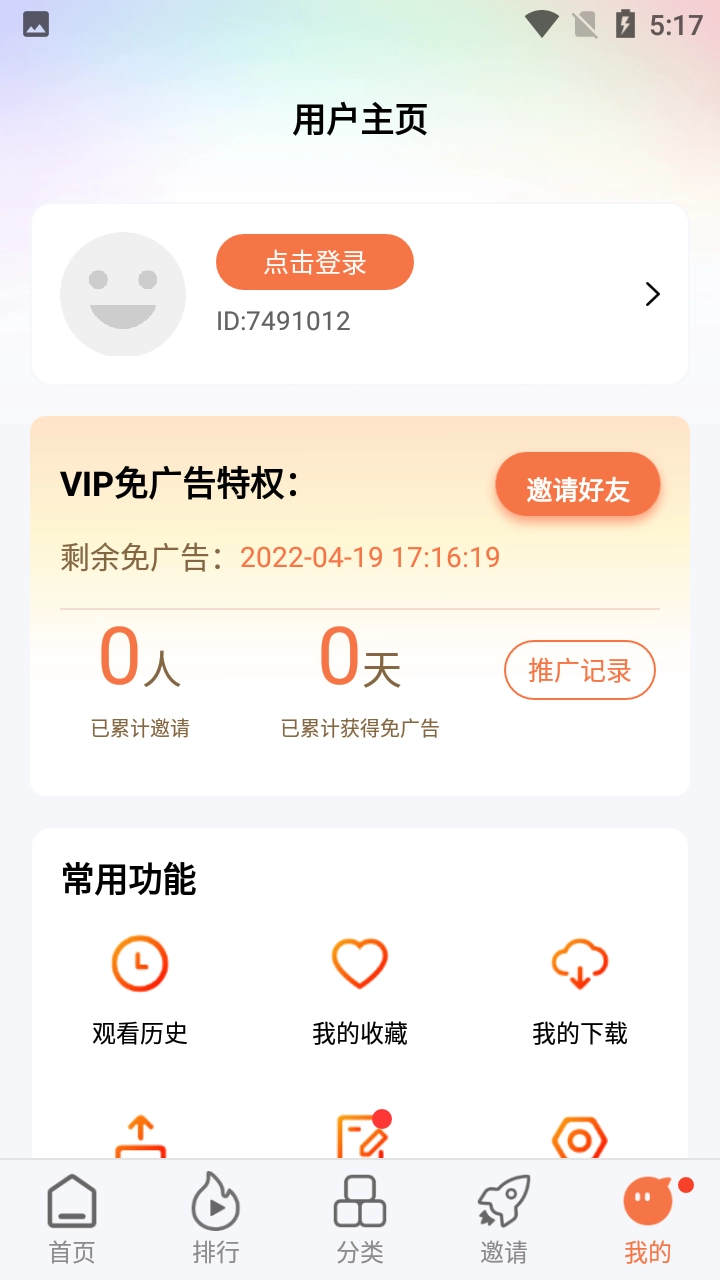Select the 排行 flame icon

pyautogui.click(x=215, y=1207)
